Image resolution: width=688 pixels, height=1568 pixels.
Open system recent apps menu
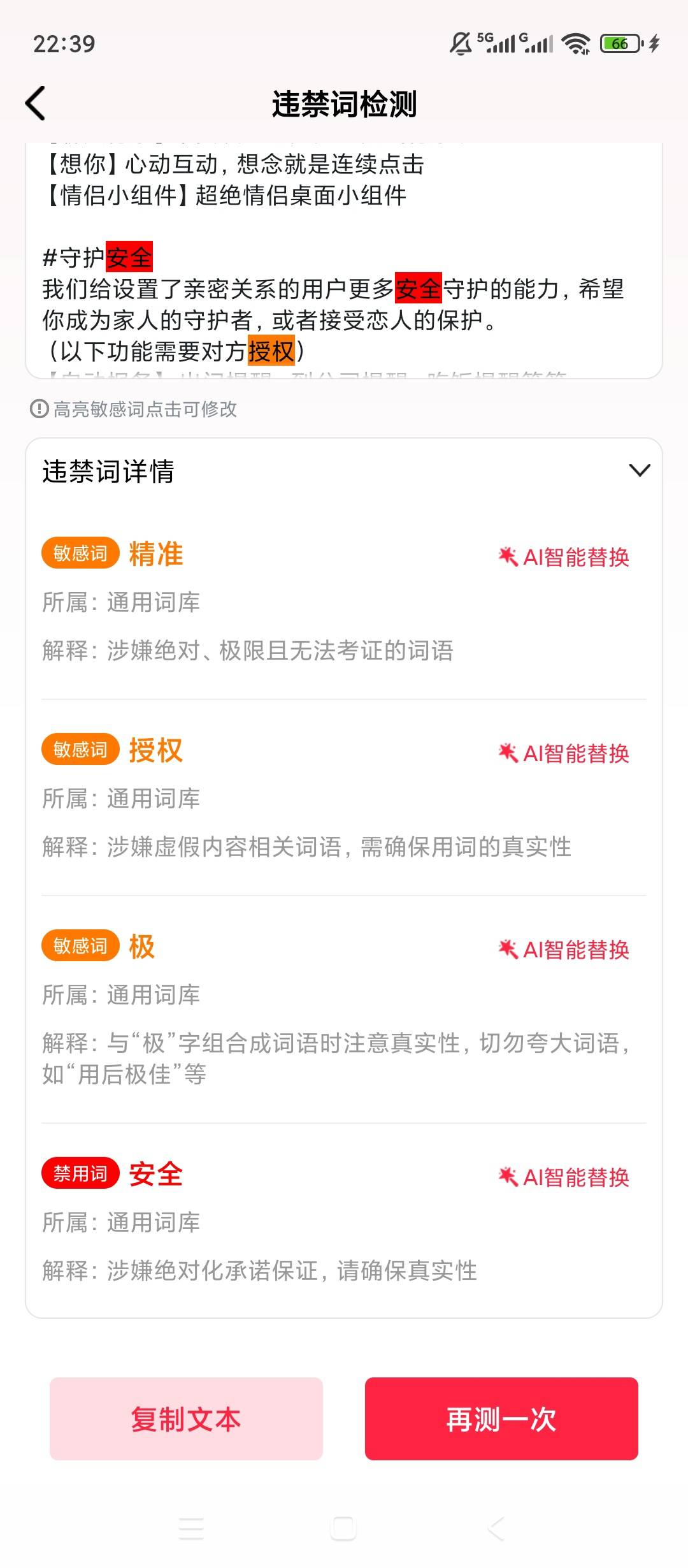click(x=191, y=1528)
